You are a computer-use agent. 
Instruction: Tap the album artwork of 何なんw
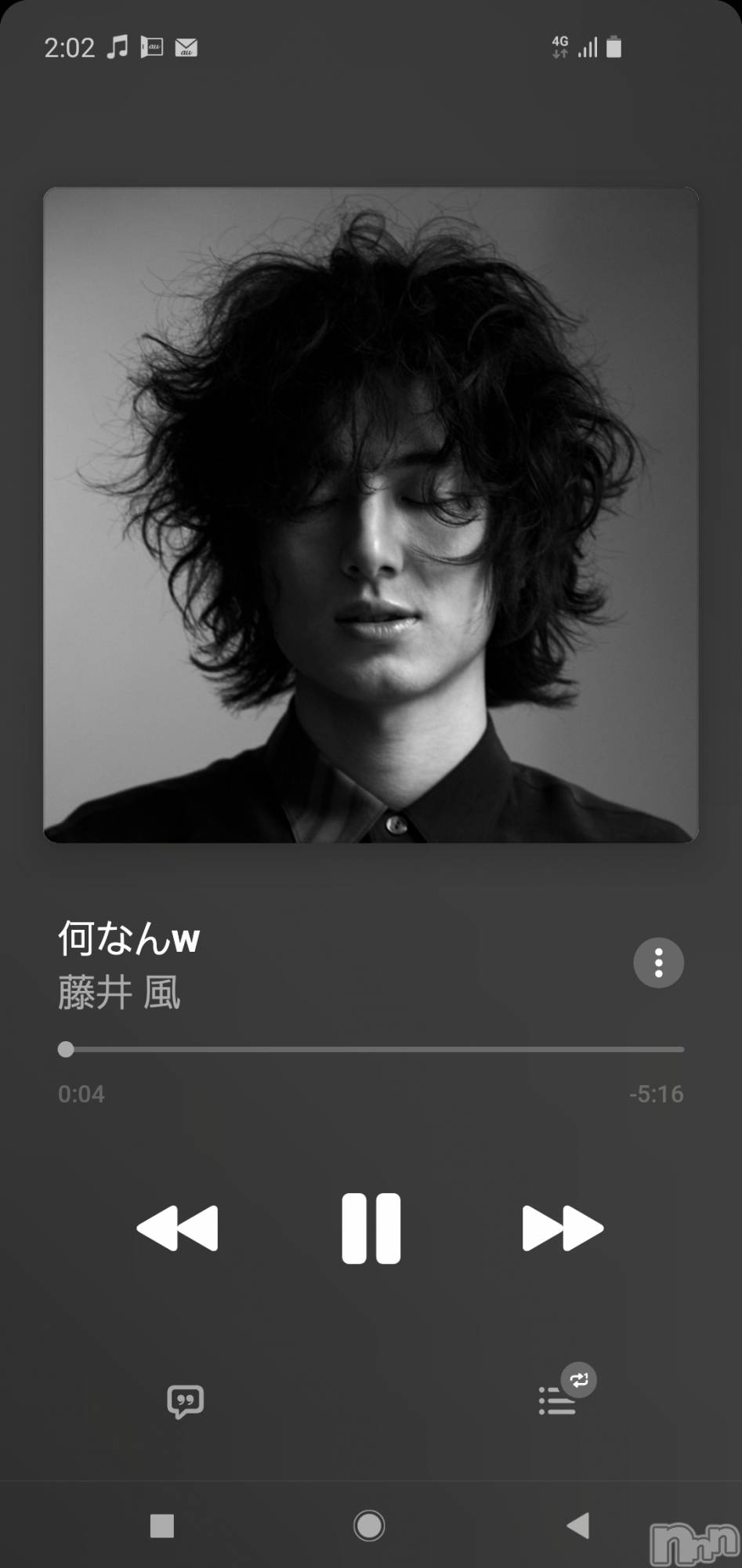371,515
